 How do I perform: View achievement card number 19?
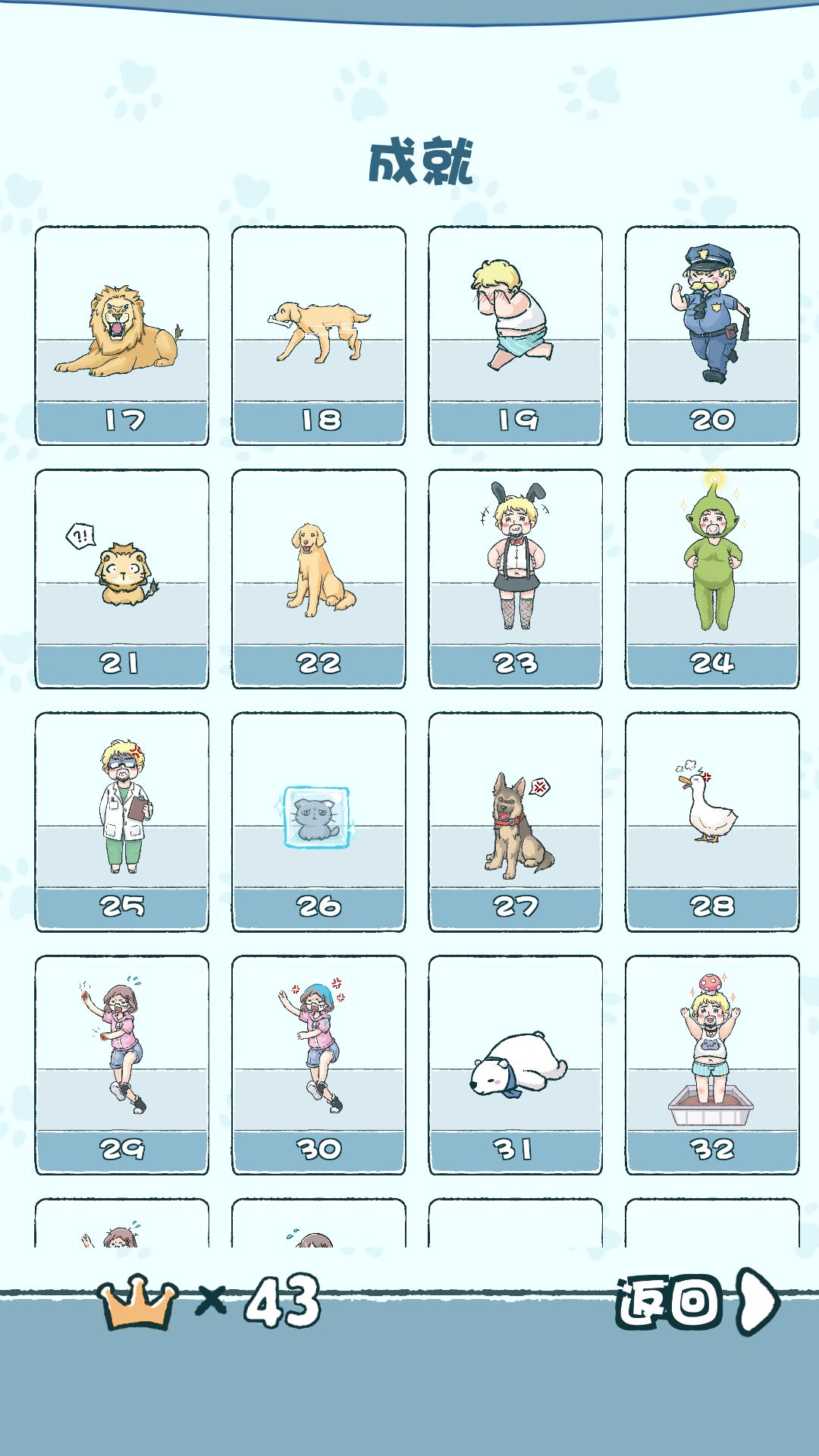[x=516, y=335]
